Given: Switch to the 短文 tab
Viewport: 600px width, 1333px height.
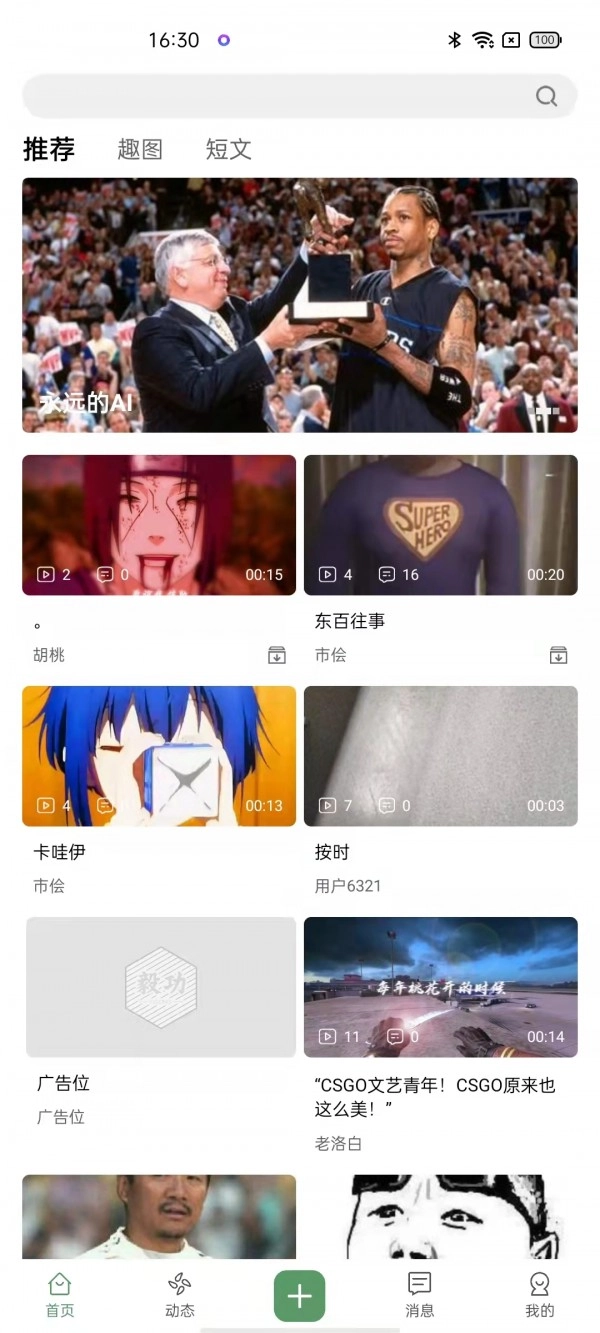Looking at the screenshot, I should pos(228,150).
